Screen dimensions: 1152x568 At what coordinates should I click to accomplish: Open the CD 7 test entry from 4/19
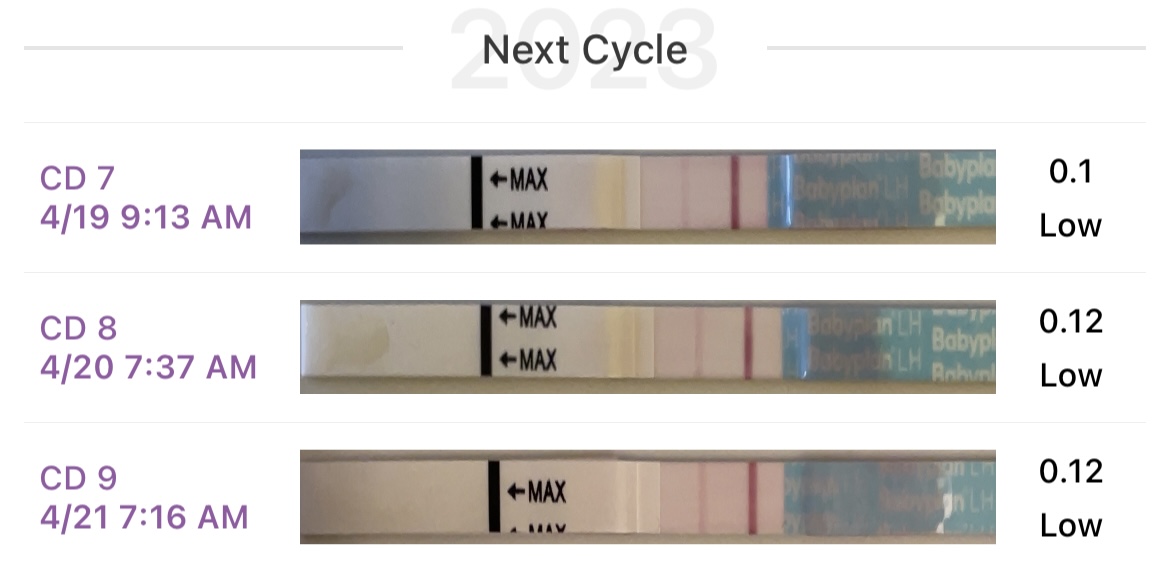(x=146, y=198)
